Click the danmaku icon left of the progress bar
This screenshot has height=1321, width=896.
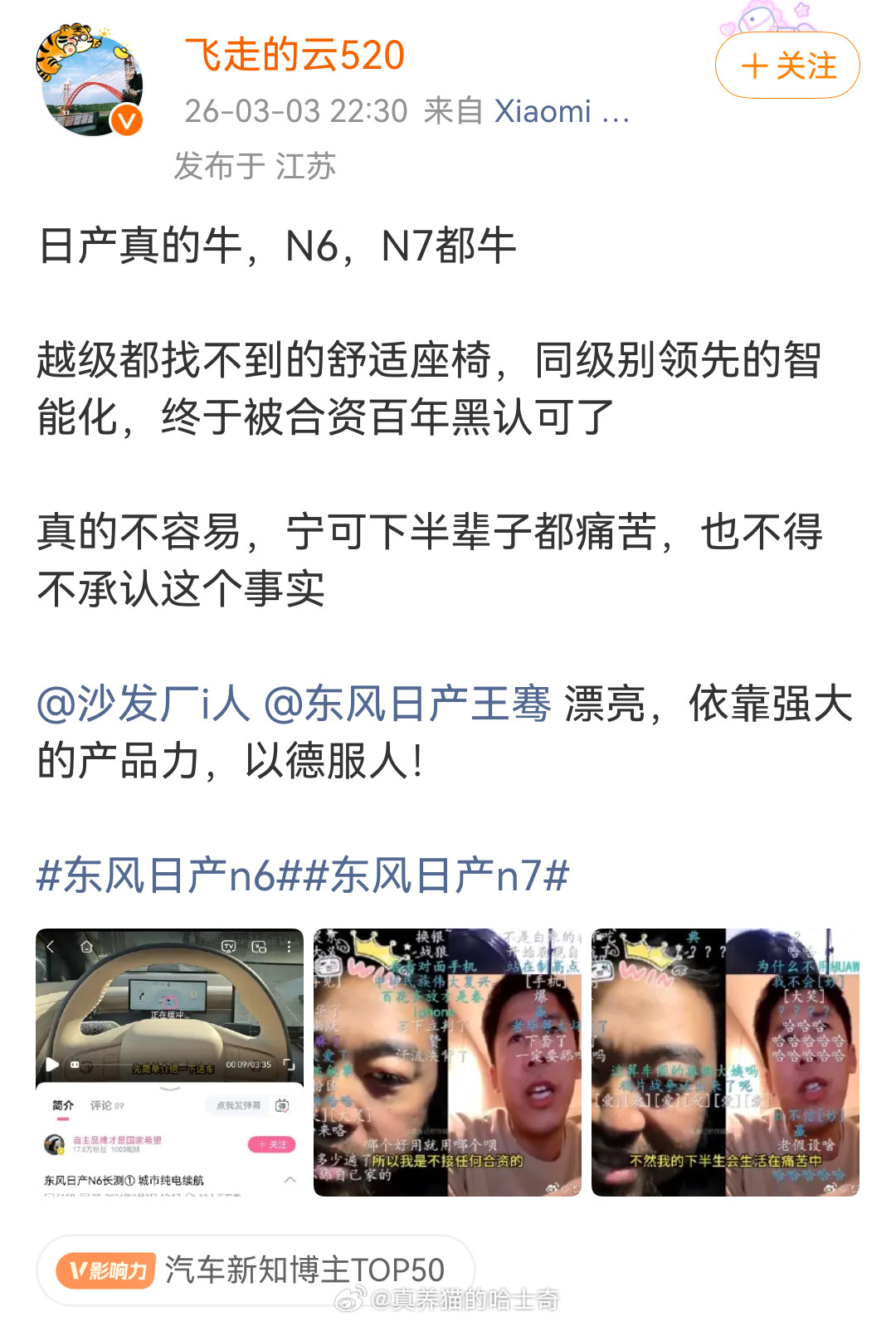coord(74,1064)
